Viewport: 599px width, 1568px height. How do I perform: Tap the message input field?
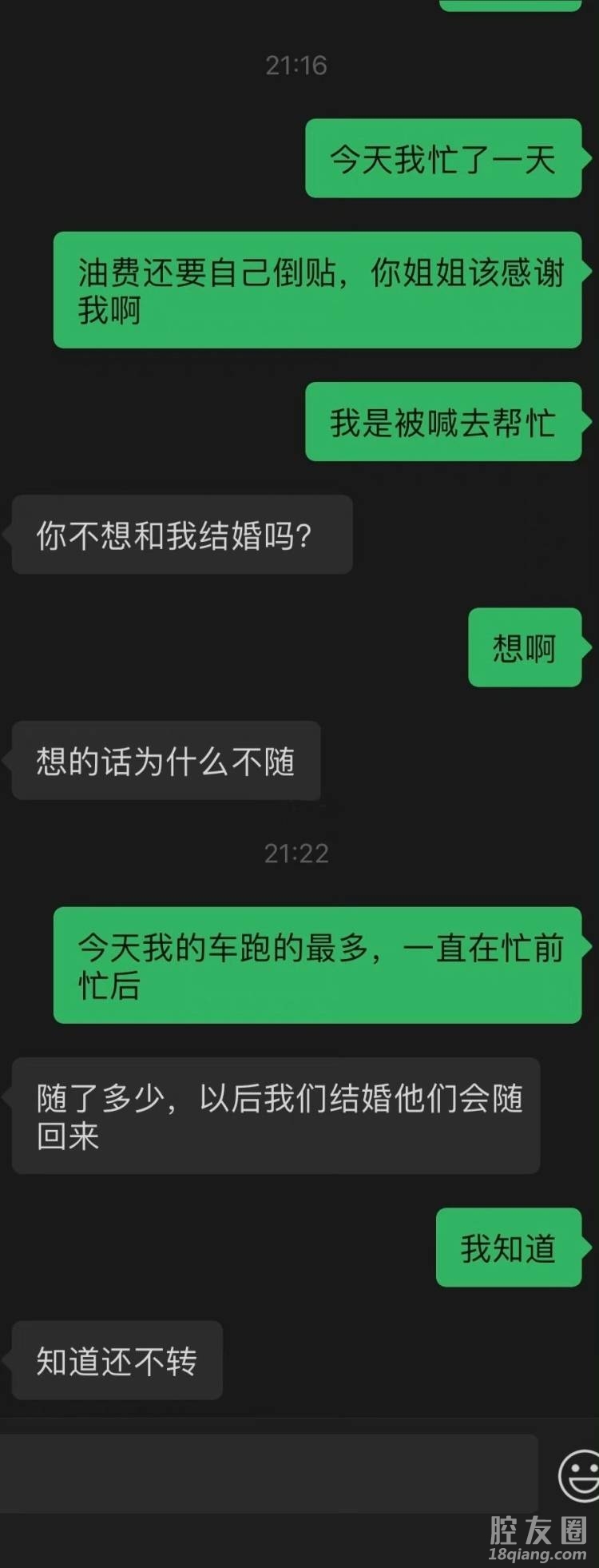click(x=268, y=1472)
